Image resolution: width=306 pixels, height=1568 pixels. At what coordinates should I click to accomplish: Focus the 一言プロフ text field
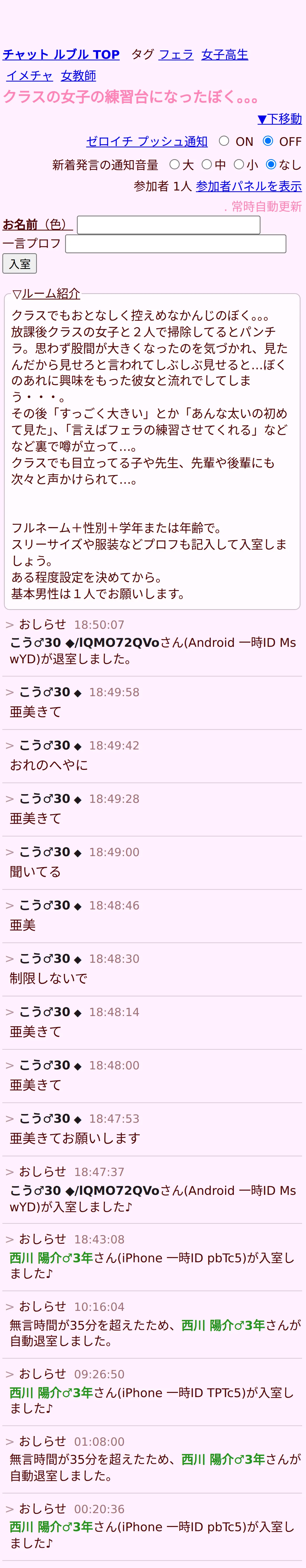(x=175, y=244)
